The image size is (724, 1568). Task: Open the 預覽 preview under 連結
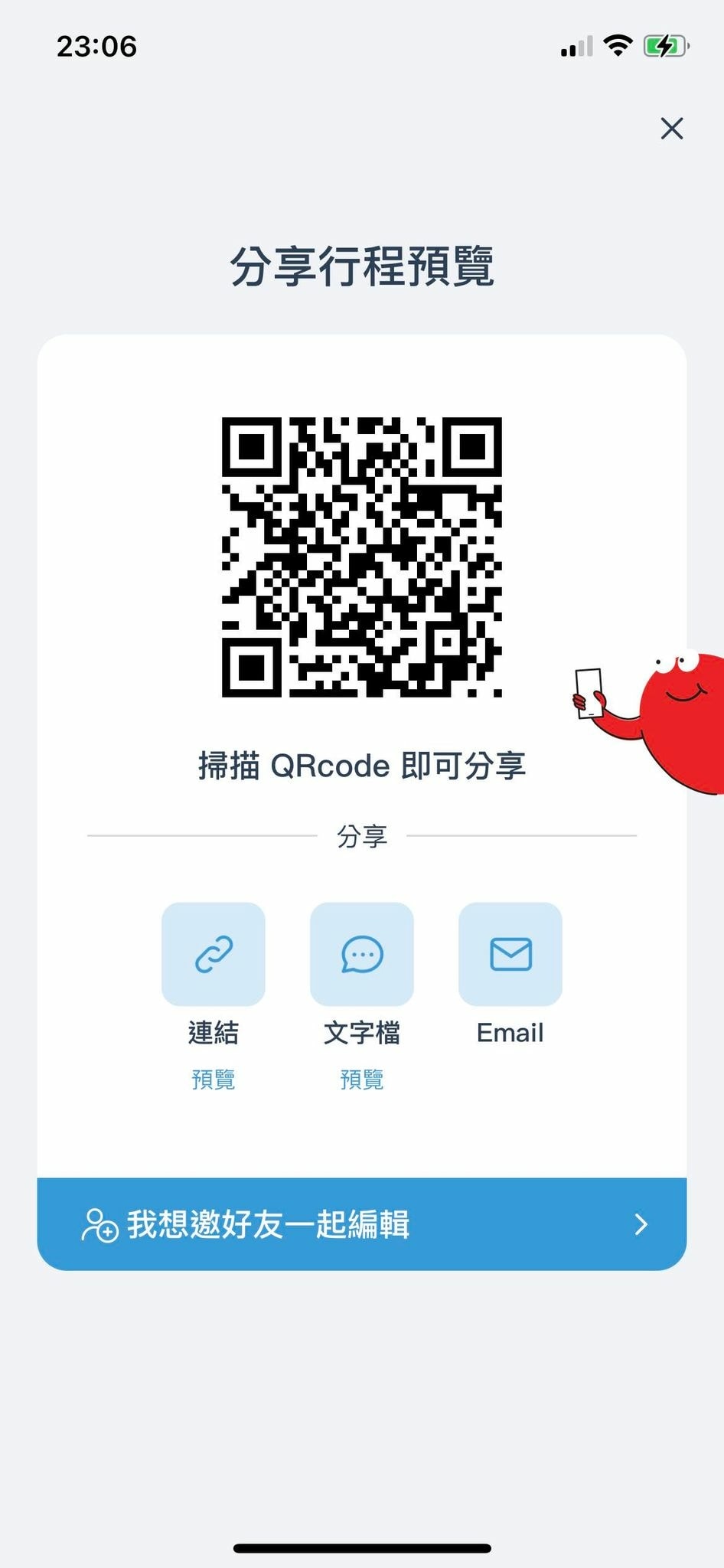[x=213, y=1080]
